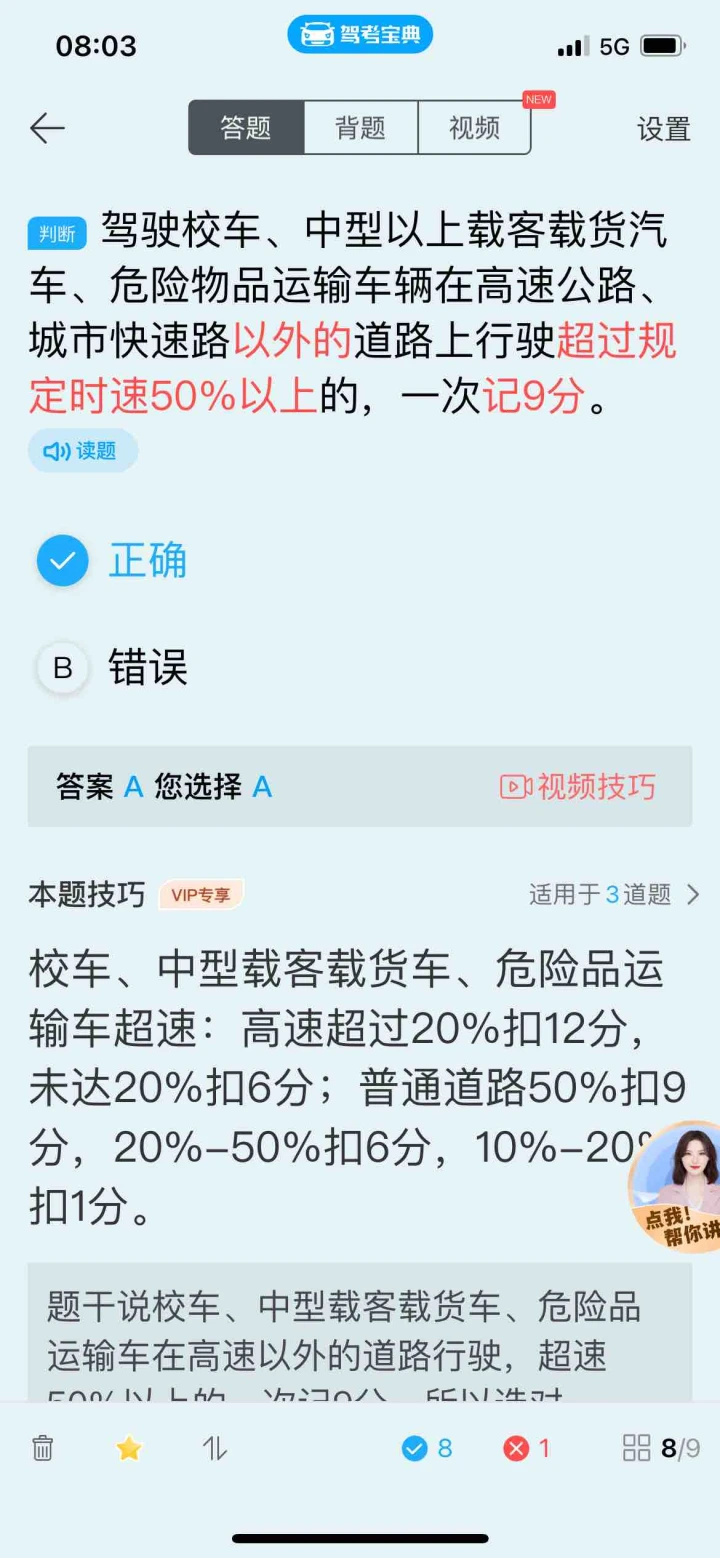The image size is (720, 1558).
Task: Open the question grid 8/9
Action: click(x=661, y=1448)
